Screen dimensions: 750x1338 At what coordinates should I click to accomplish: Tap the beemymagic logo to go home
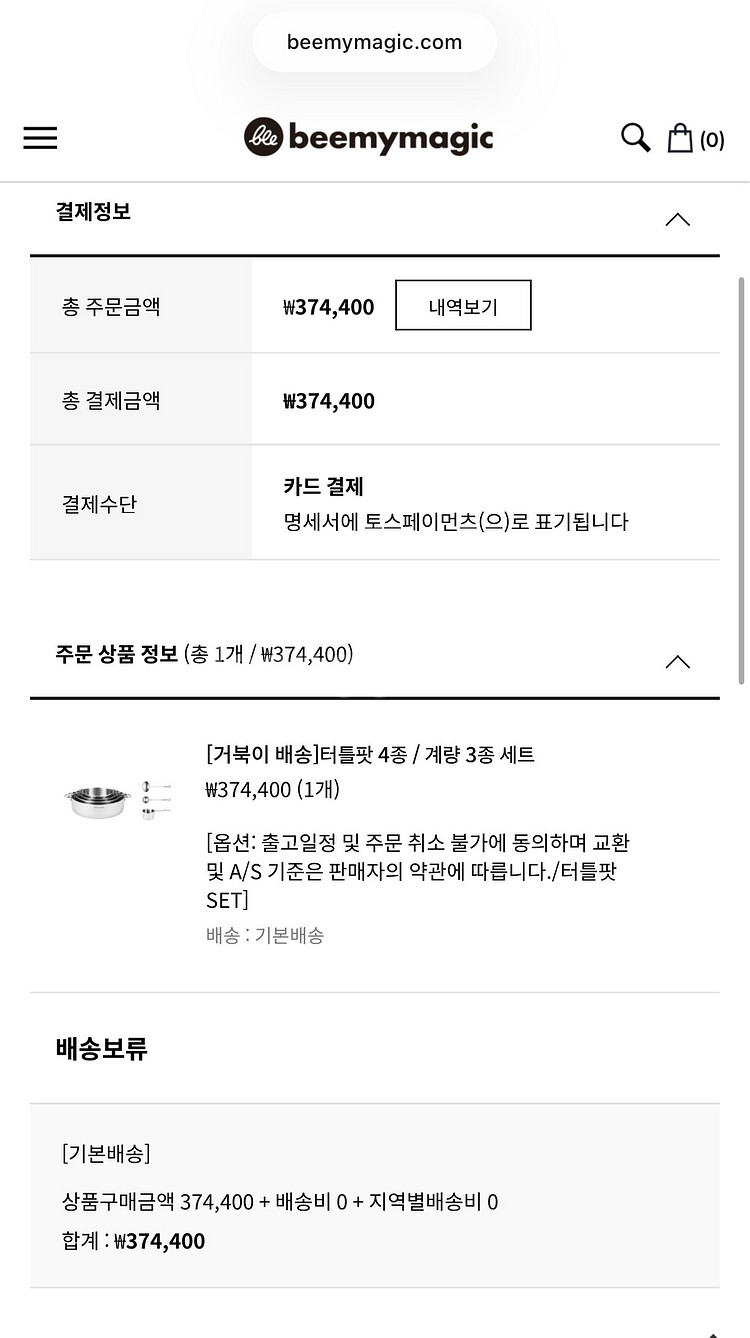coord(369,137)
